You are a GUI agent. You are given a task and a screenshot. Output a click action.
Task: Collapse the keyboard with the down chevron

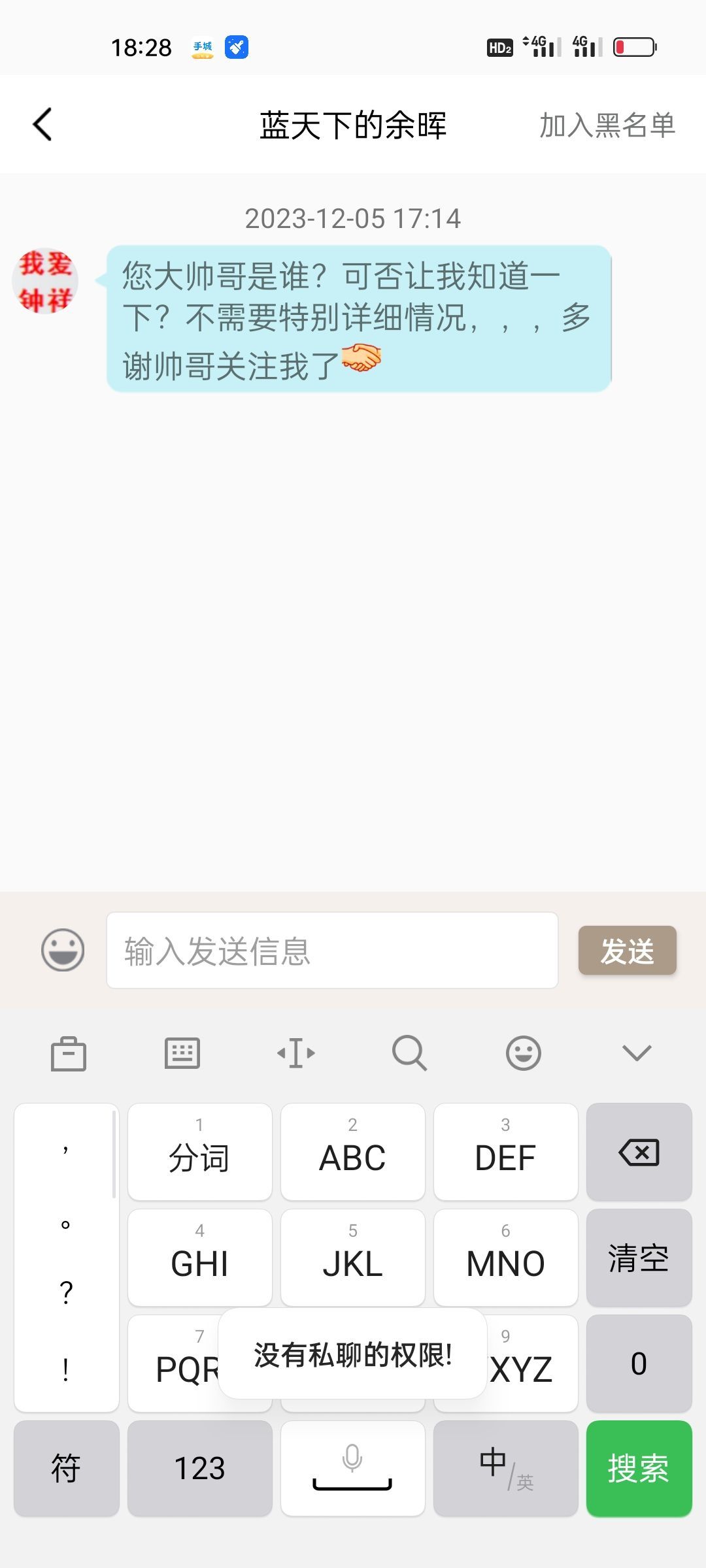[x=637, y=1053]
